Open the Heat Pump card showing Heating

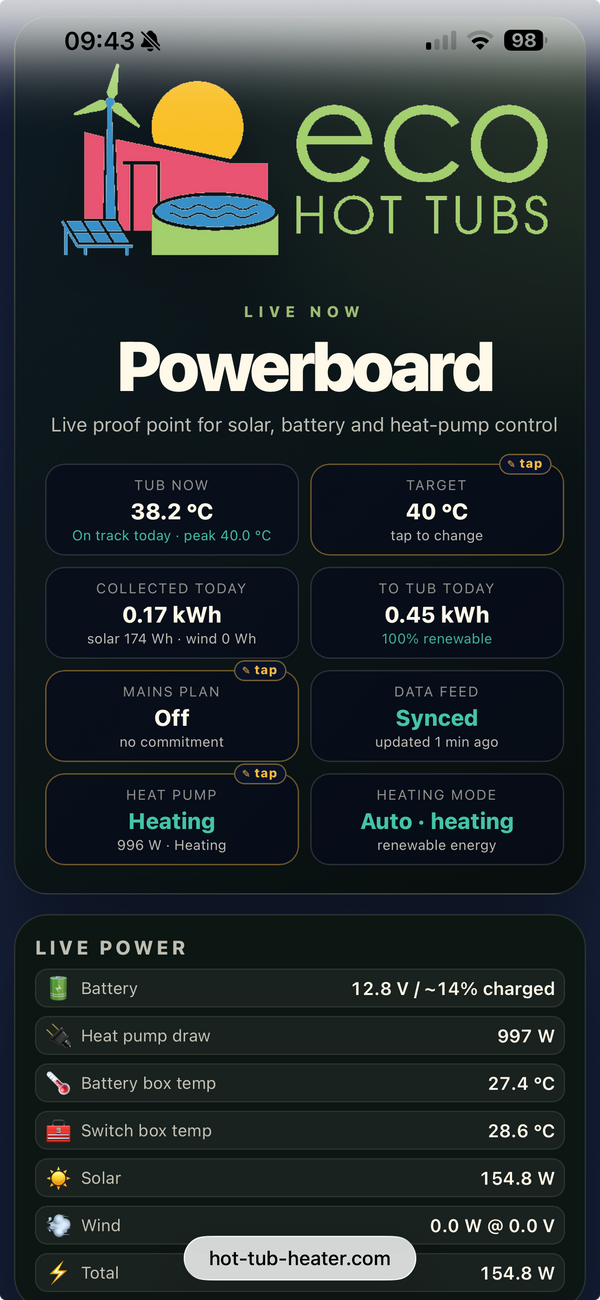pyautogui.click(x=172, y=819)
